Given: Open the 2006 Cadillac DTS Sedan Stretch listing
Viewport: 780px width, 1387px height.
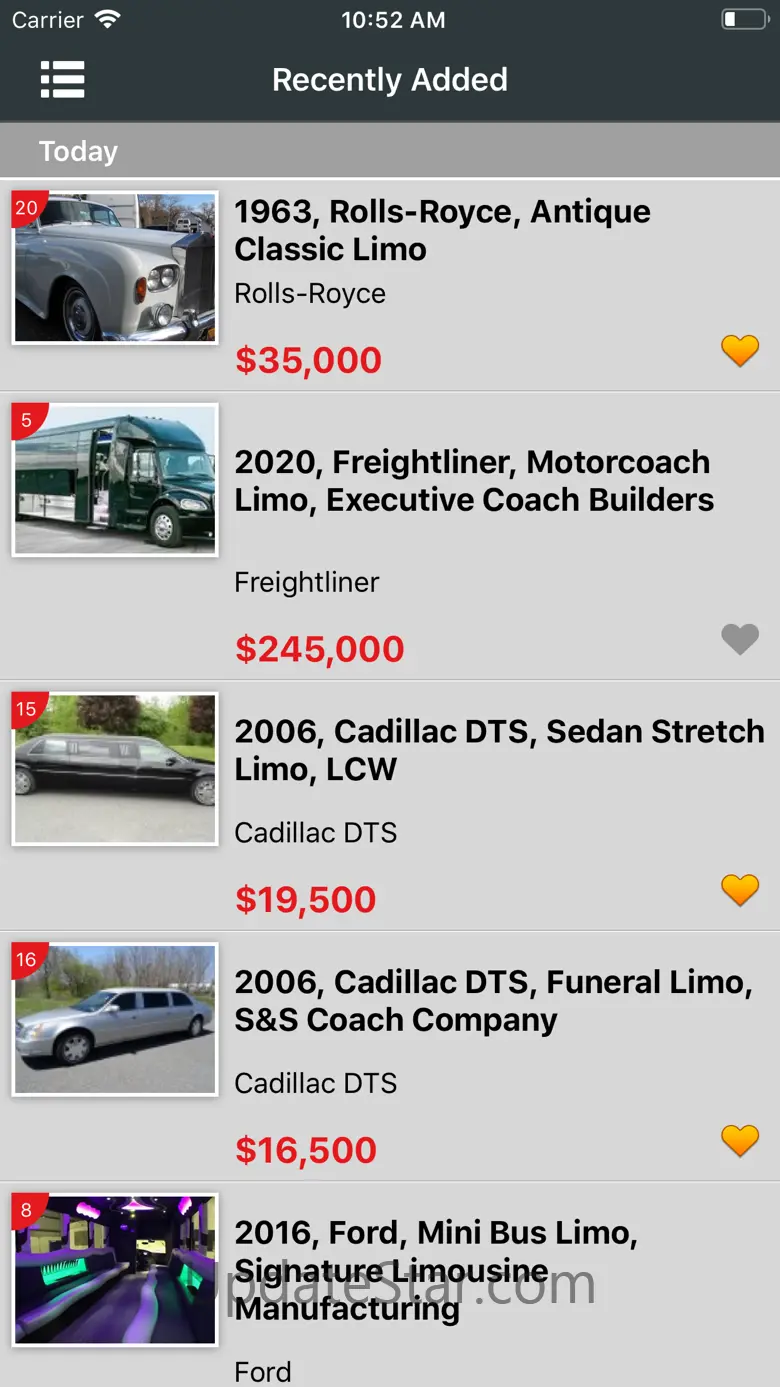Looking at the screenshot, I should 498,750.
